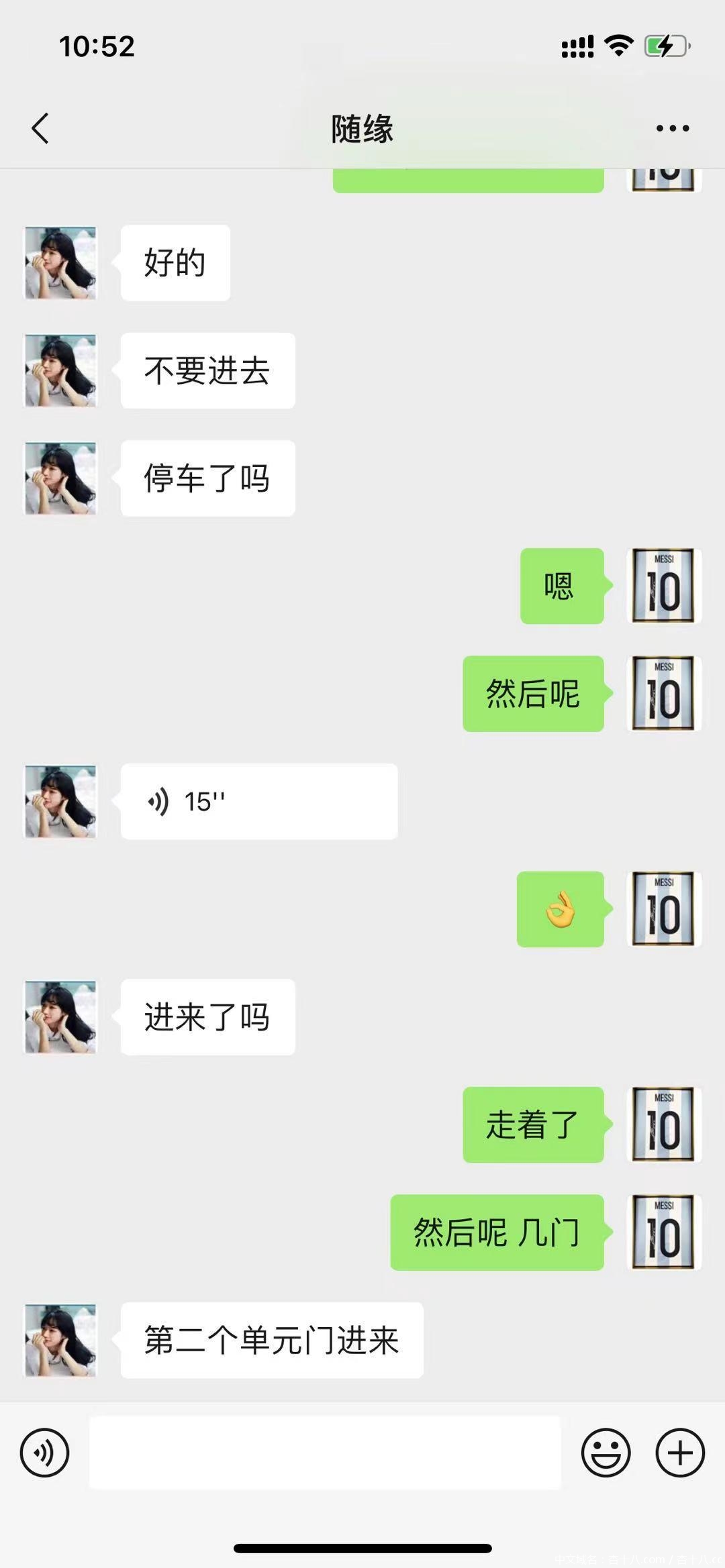Open Messi 10 avatar beside 然后呢 几门
Screen dimensions: 725x1568
pos(663,1233)
